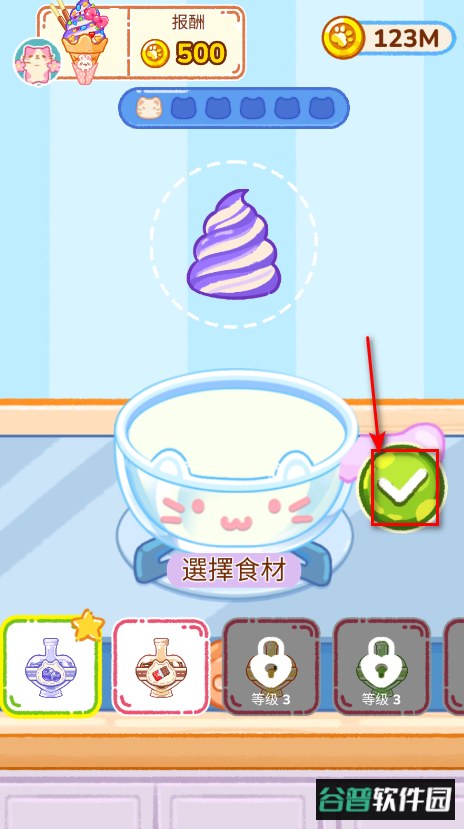Confirm with the green checkmark button
The image size is (464, 829).
[403, 486]
